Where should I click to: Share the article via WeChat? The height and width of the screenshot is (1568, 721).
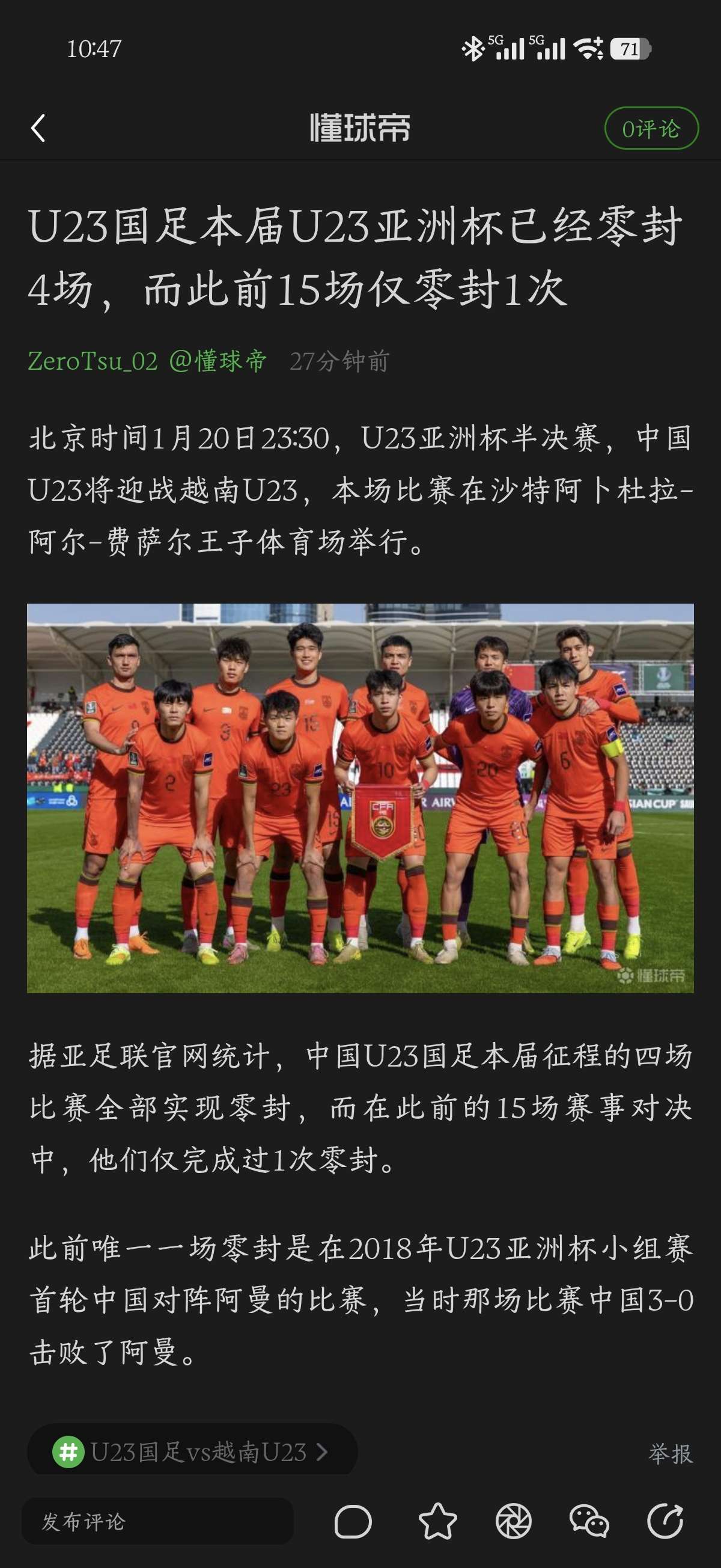[589, 1522]
